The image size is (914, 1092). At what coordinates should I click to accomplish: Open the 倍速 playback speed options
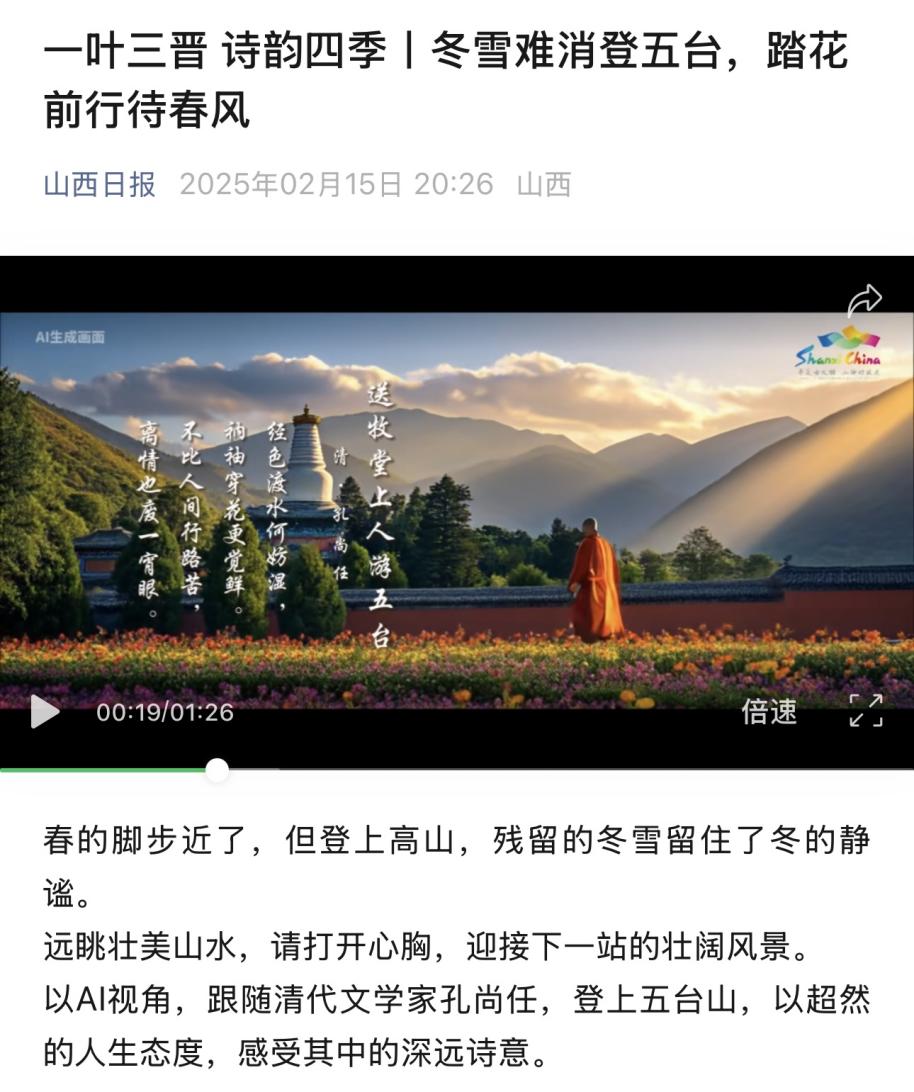[x=769, y=712]
